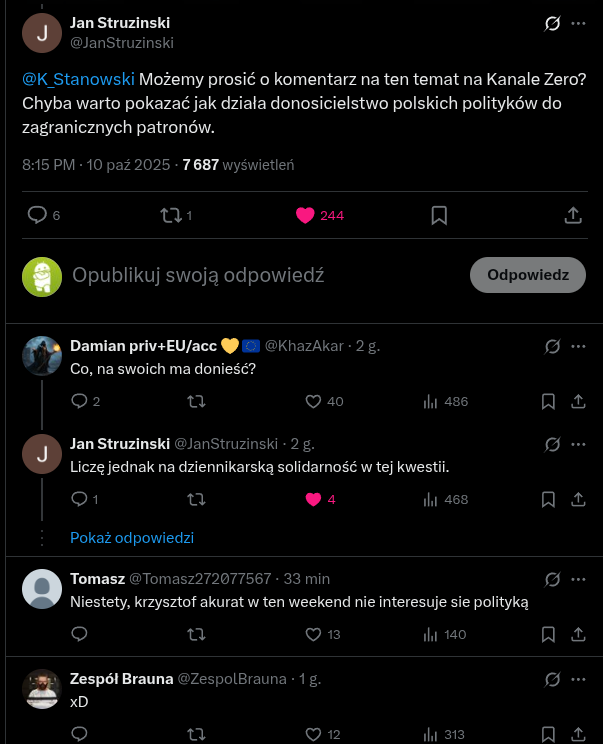Bookmark Tomasz's reply
Viewport: 603px width, 744px height.
(548, 634)
